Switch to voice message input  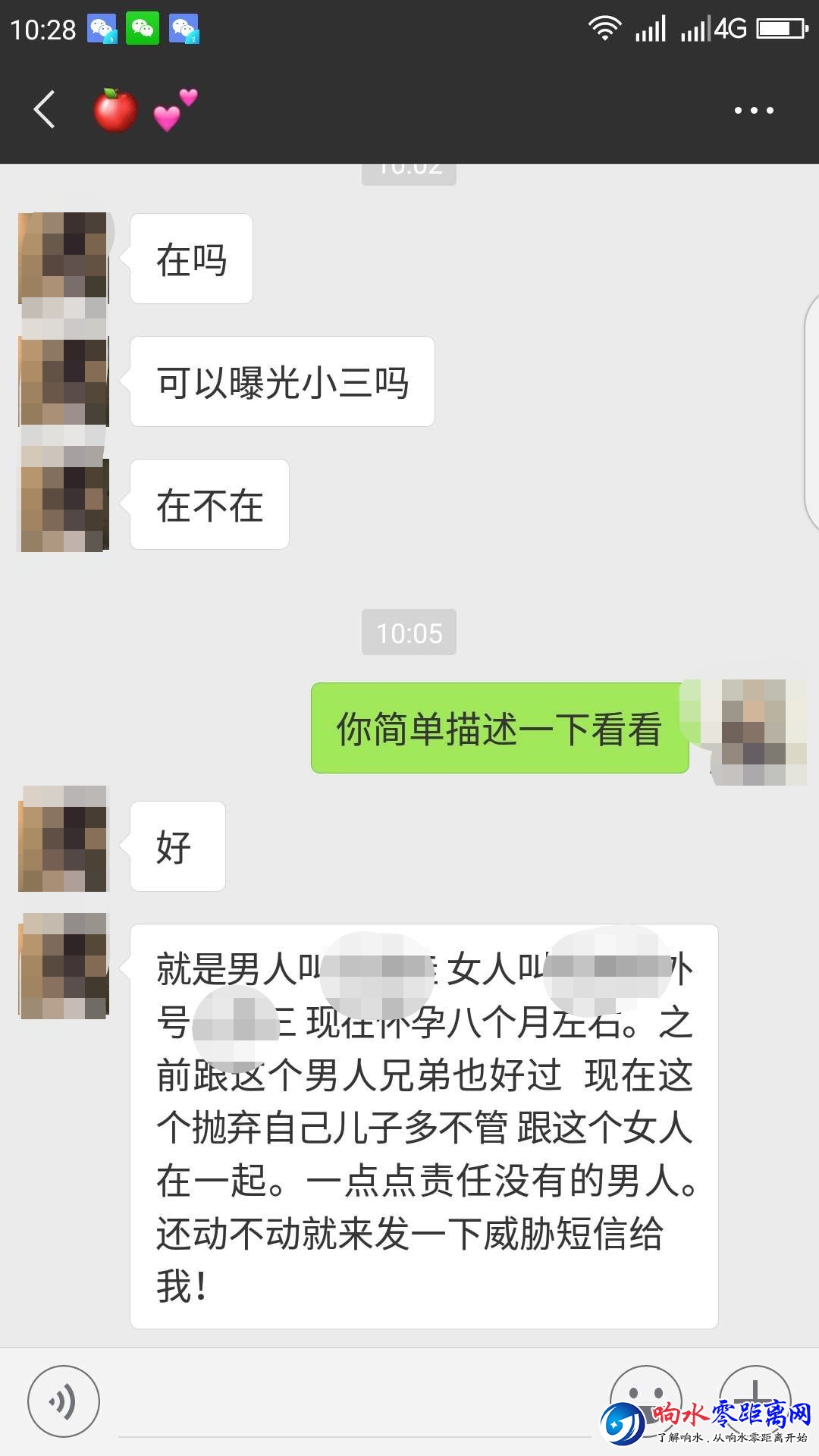[x=64, y=1401]
